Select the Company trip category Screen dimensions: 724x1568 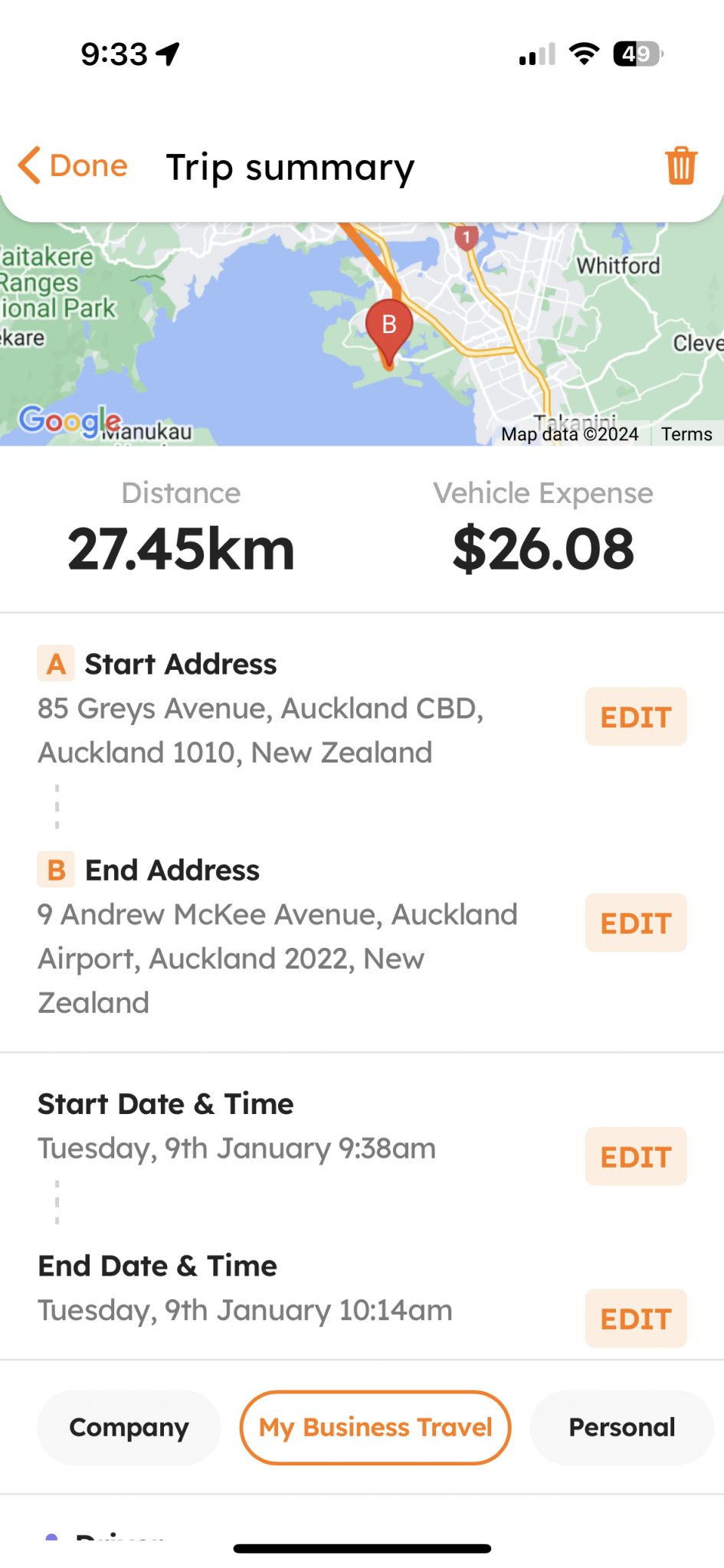[x=128, y=1427]
